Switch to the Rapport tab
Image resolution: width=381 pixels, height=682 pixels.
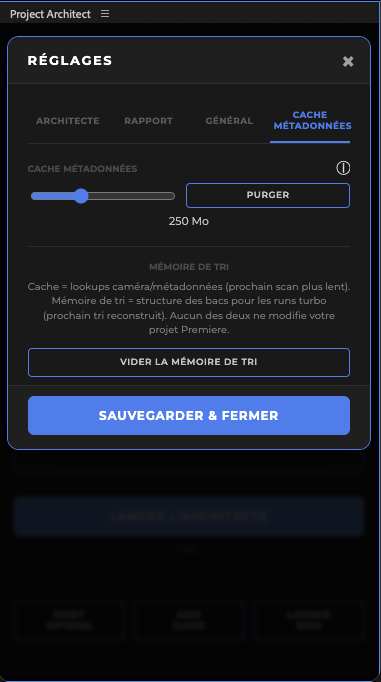click(148, 121)
